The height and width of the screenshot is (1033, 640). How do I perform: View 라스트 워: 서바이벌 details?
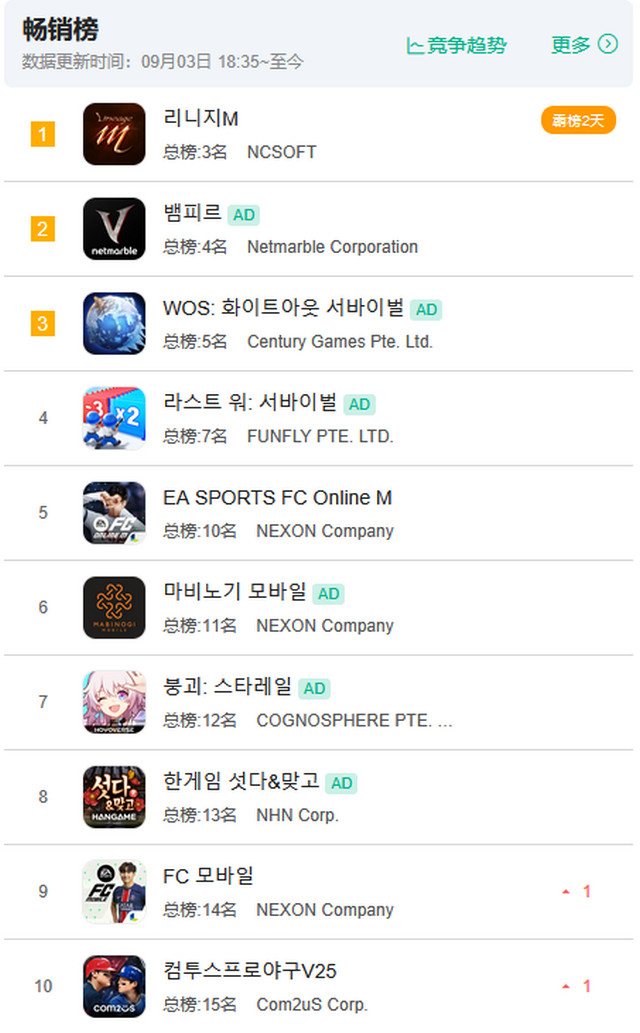(x=250, y=403)
